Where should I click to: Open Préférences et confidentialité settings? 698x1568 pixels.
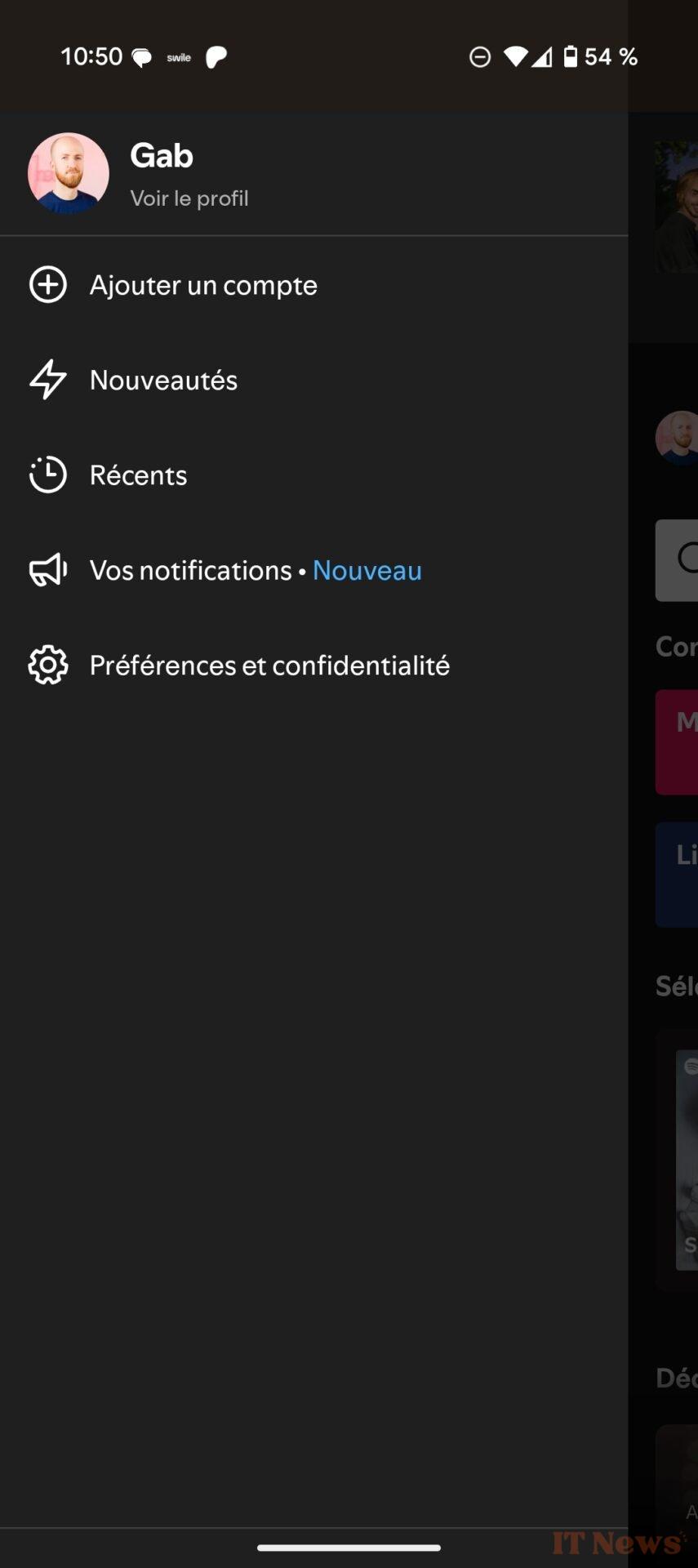pos(313,666)
